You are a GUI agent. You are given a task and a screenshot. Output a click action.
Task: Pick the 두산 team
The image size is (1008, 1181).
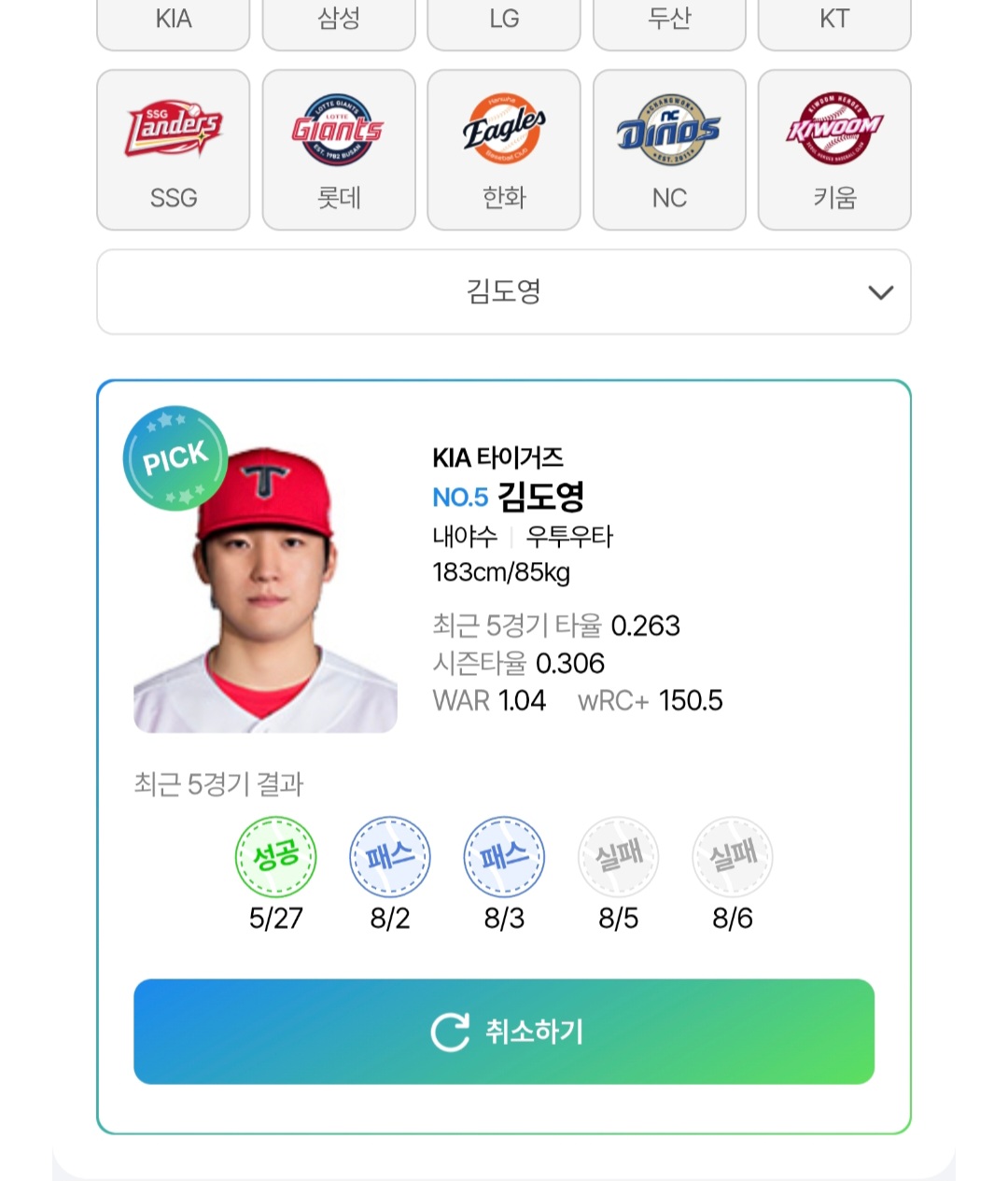tap(669, 22)
